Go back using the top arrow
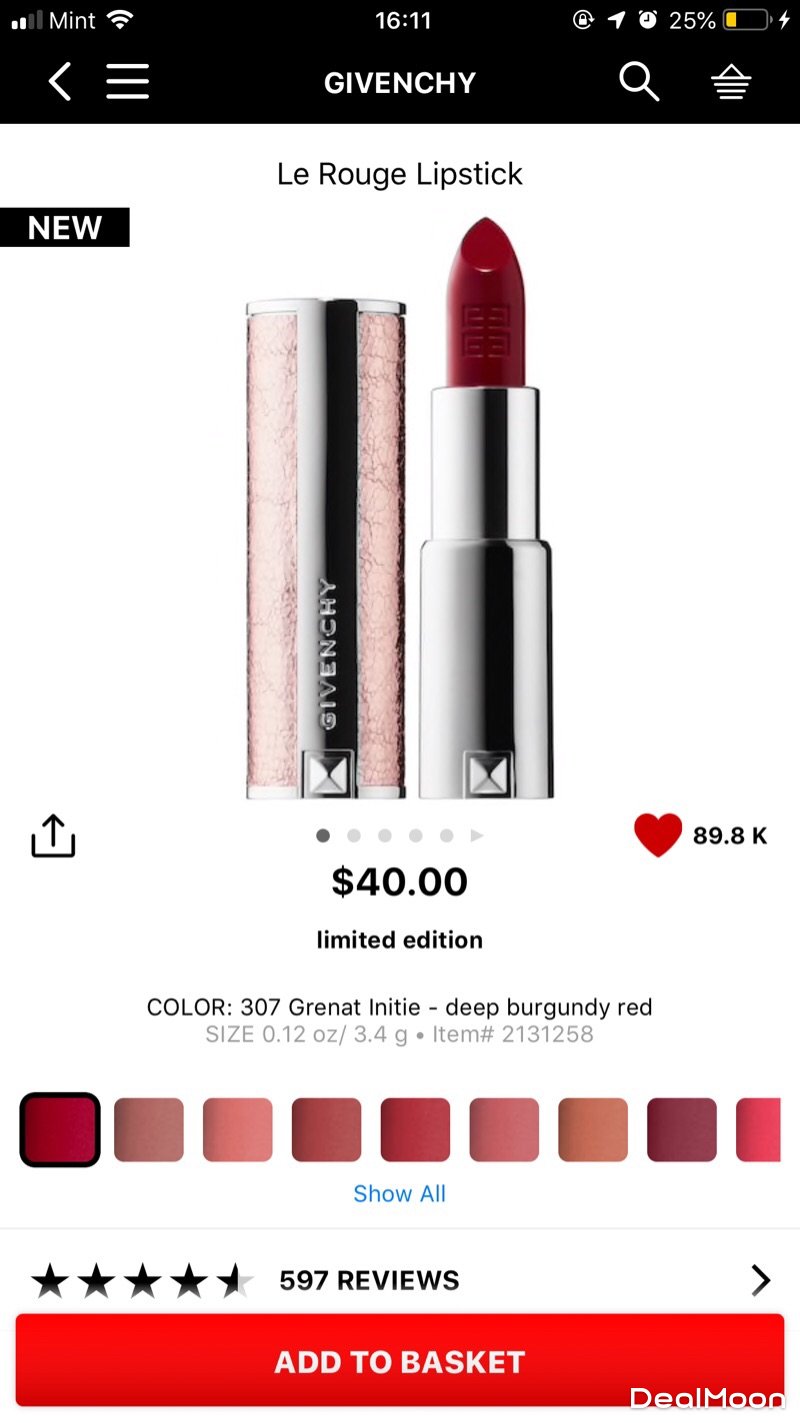 click(60, 81)
